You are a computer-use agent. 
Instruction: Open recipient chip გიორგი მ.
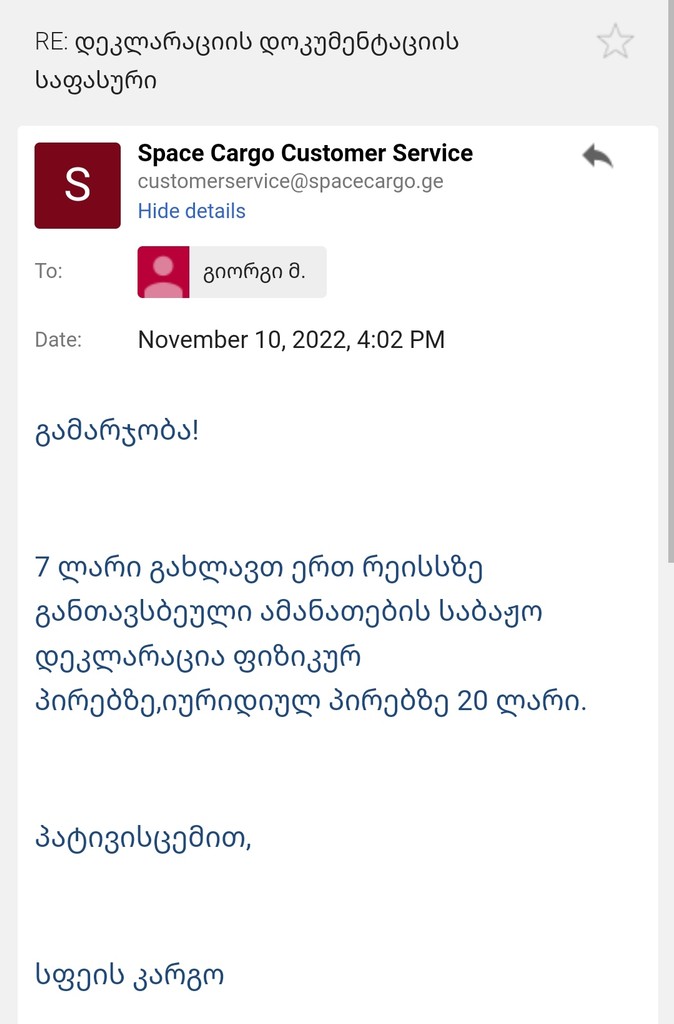coord(232,272)
